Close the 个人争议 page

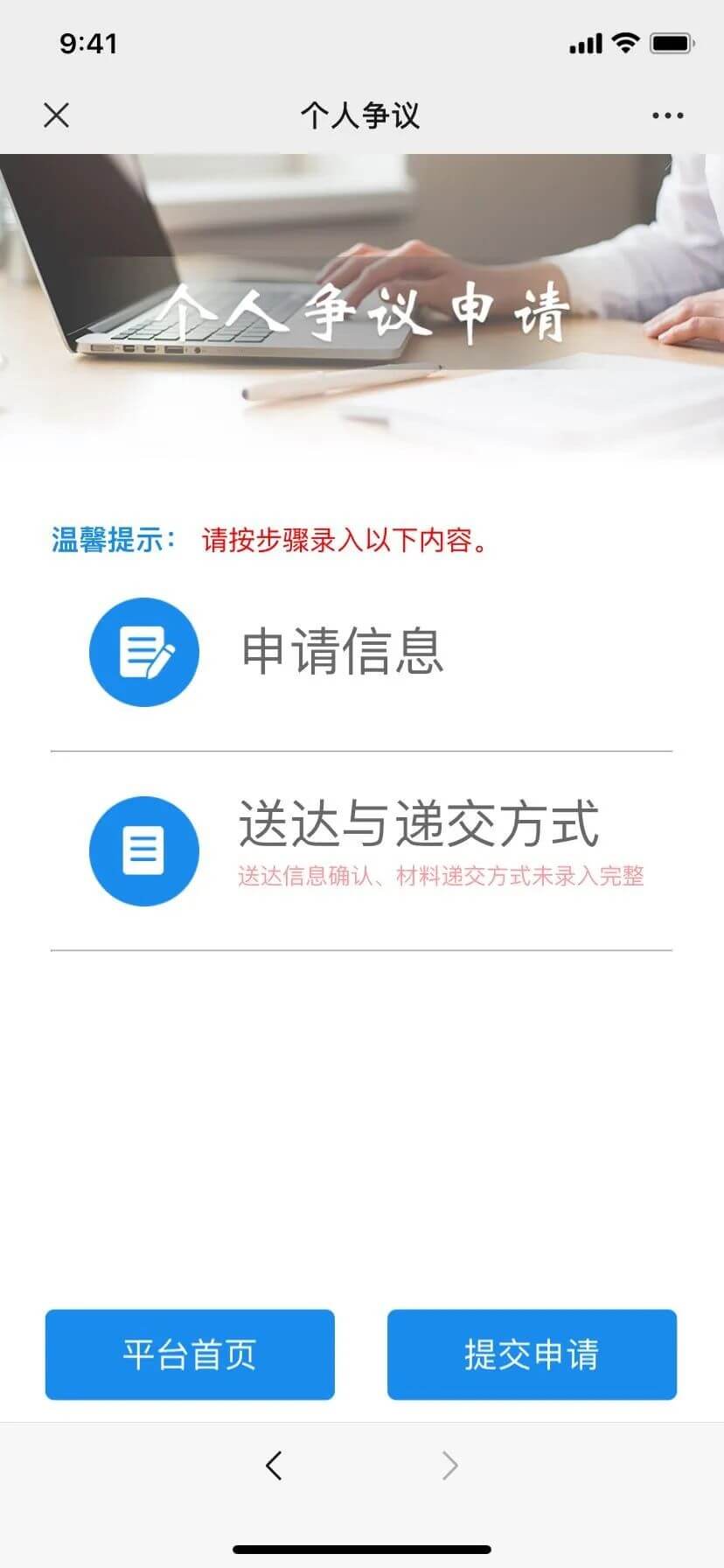click(56, 115)
